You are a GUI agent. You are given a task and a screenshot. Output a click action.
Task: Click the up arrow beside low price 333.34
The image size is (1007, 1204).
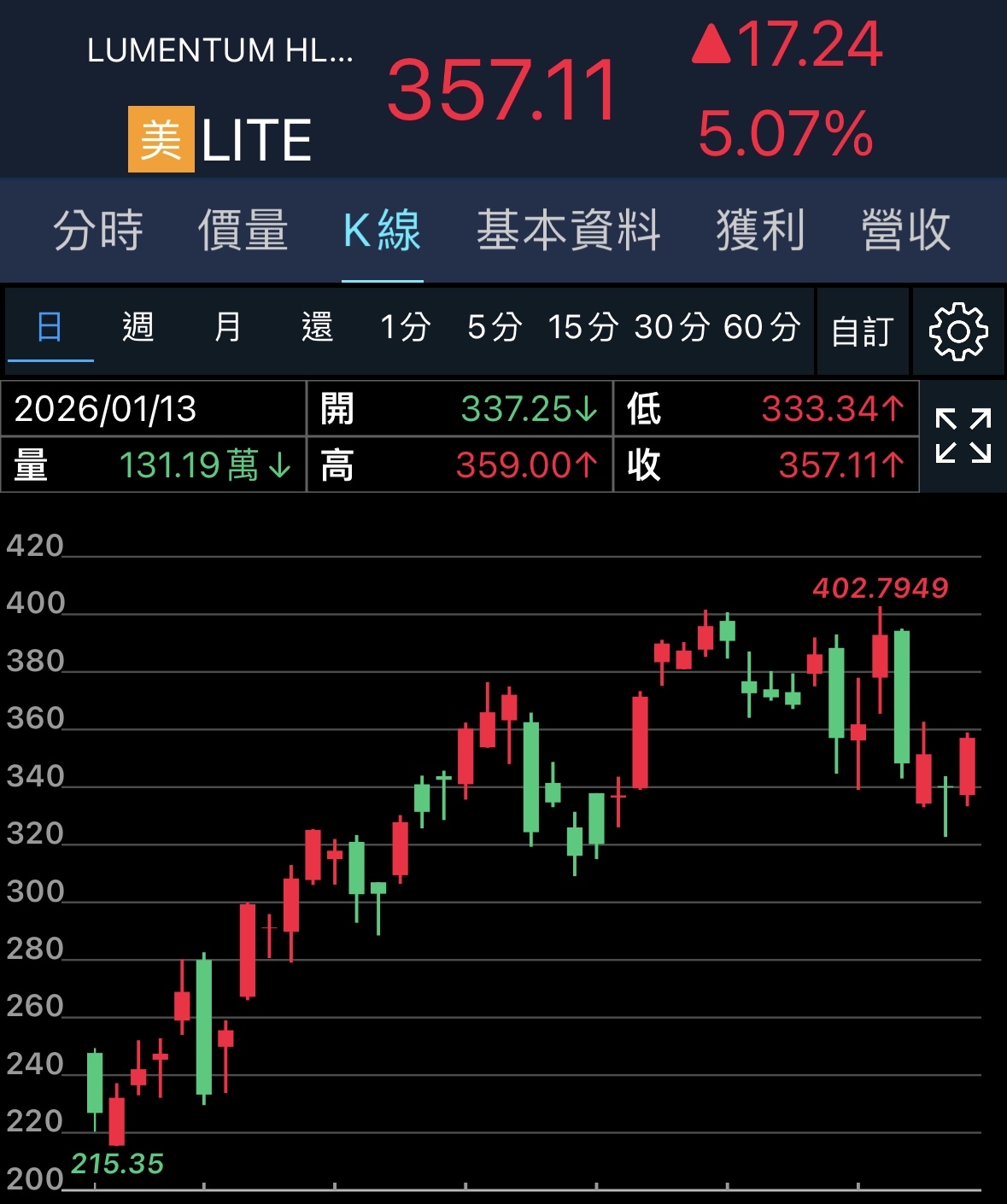[x=892, y=410]
